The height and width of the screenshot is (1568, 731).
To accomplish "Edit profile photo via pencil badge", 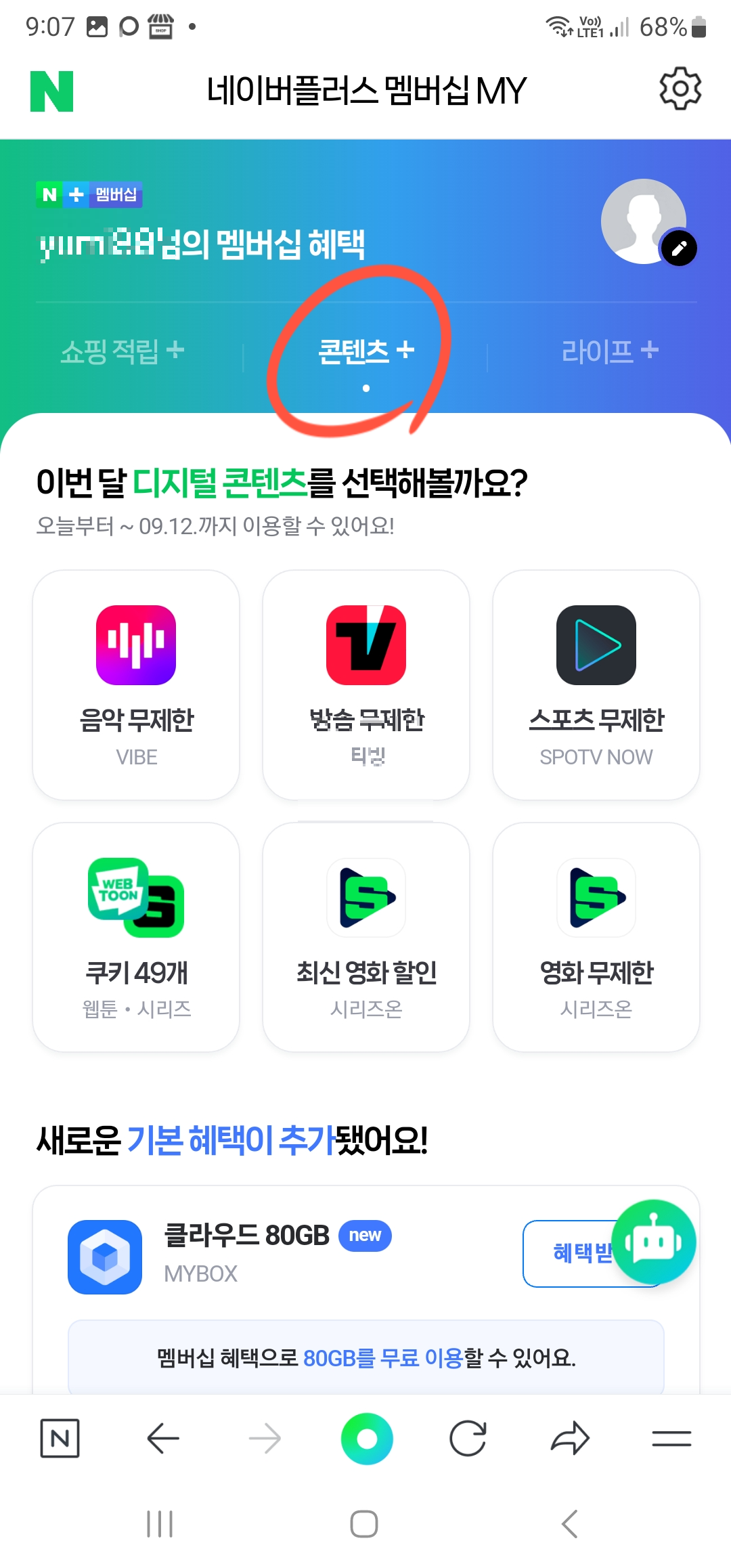I will coord(678,248).
